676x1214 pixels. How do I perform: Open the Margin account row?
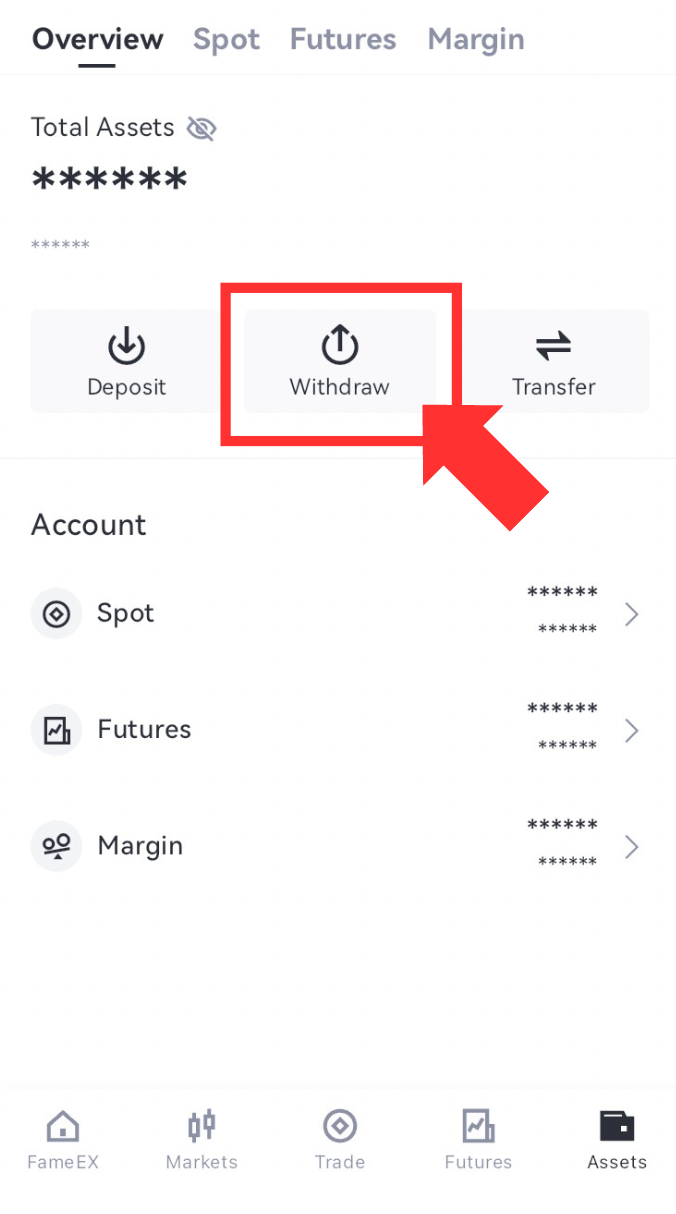pos(338,846)
